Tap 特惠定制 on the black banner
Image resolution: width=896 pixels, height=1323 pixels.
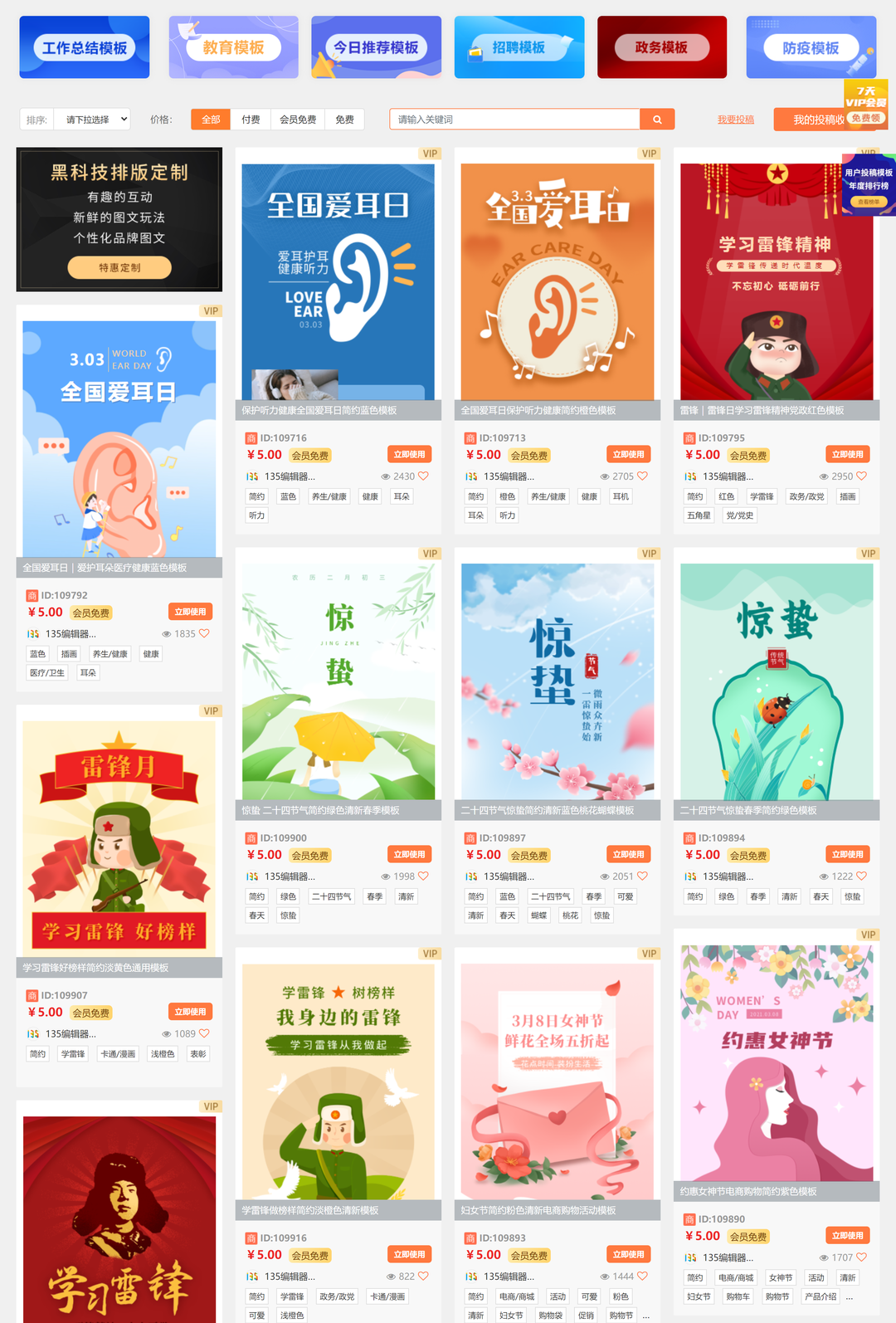119,267
